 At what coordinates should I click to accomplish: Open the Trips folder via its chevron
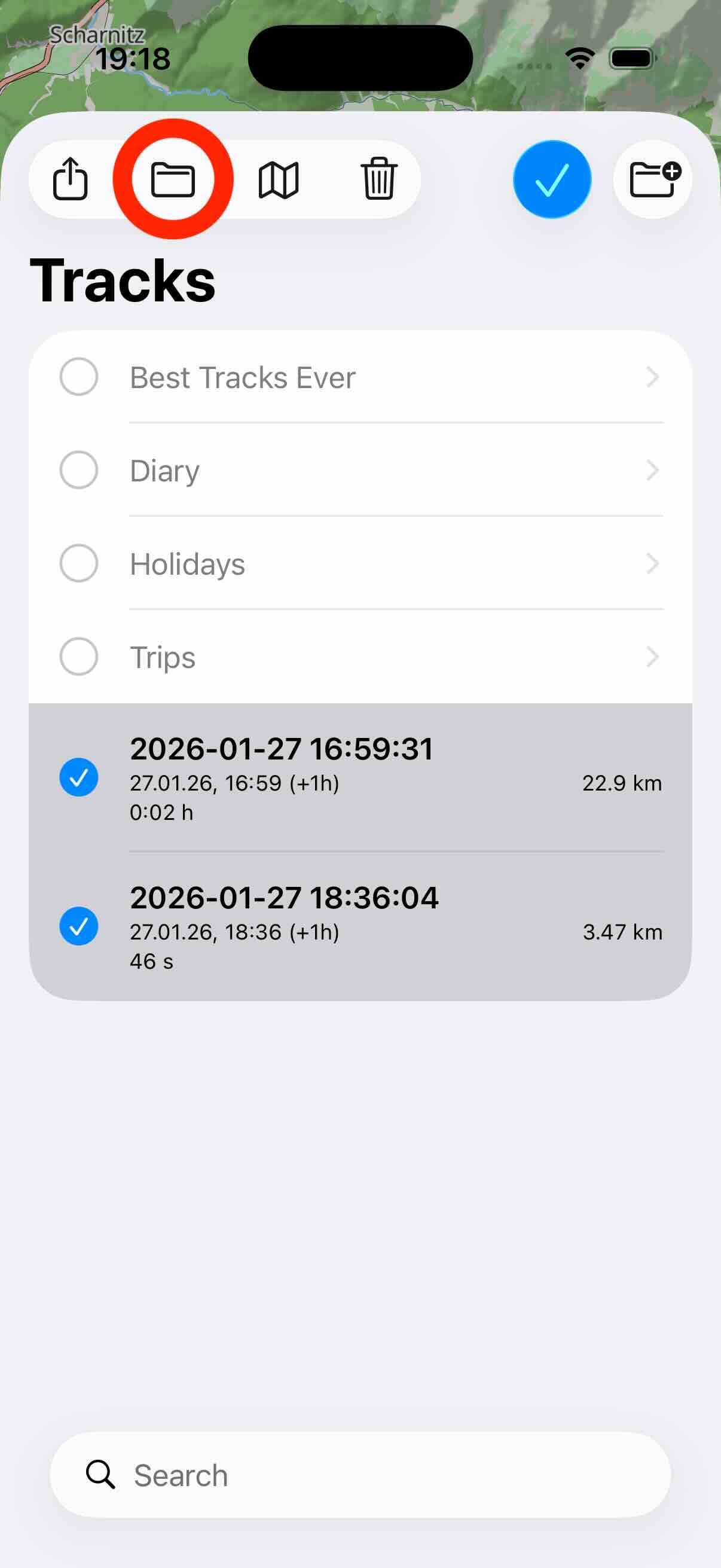click(652, 657)
